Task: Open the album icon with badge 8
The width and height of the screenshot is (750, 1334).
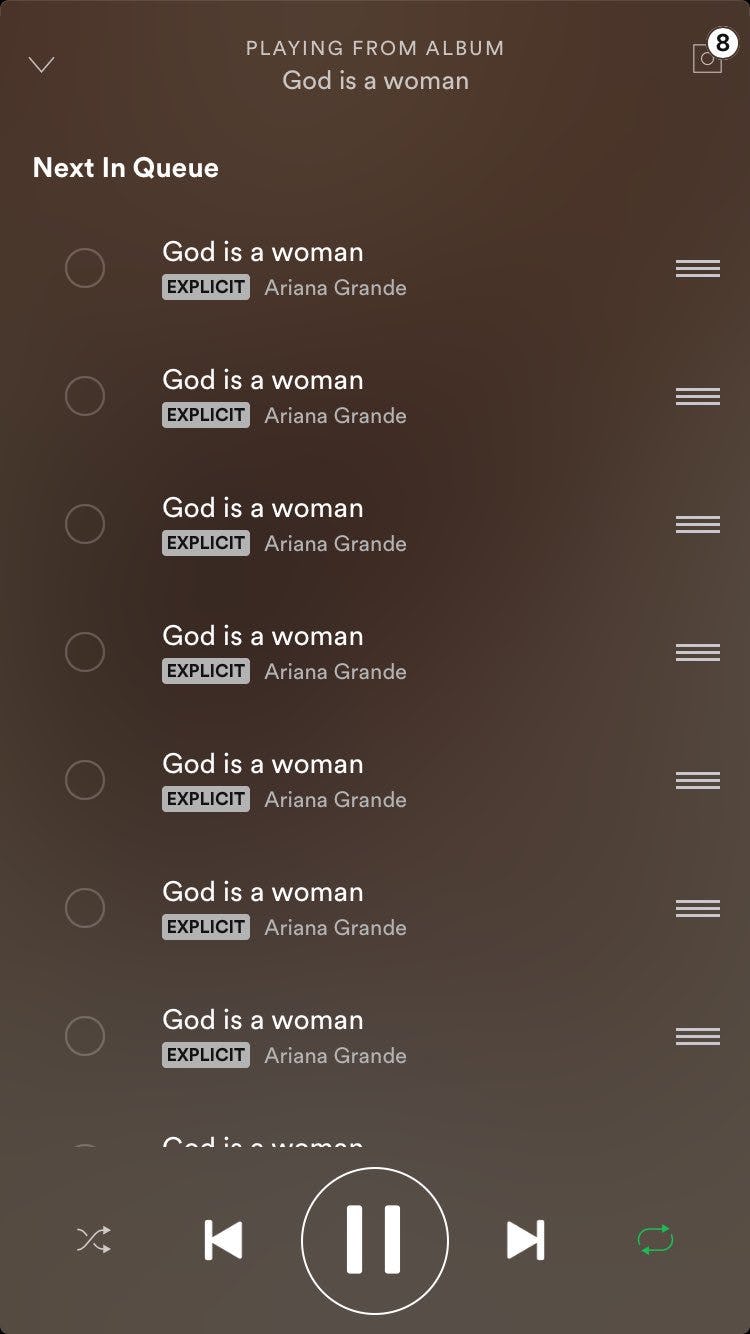Action: pyautogui.click(x=708, y=57)
